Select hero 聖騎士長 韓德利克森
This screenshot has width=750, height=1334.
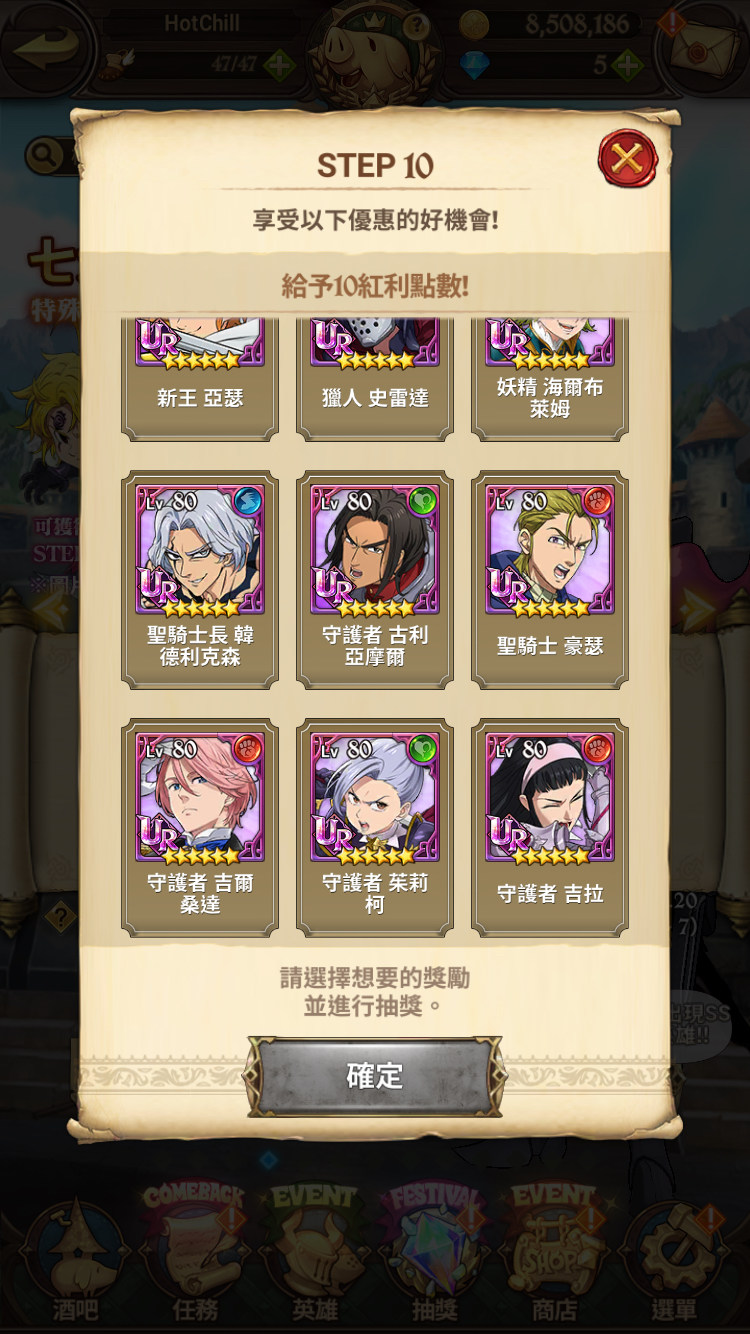pyautogui.click(x=200, y=580)
